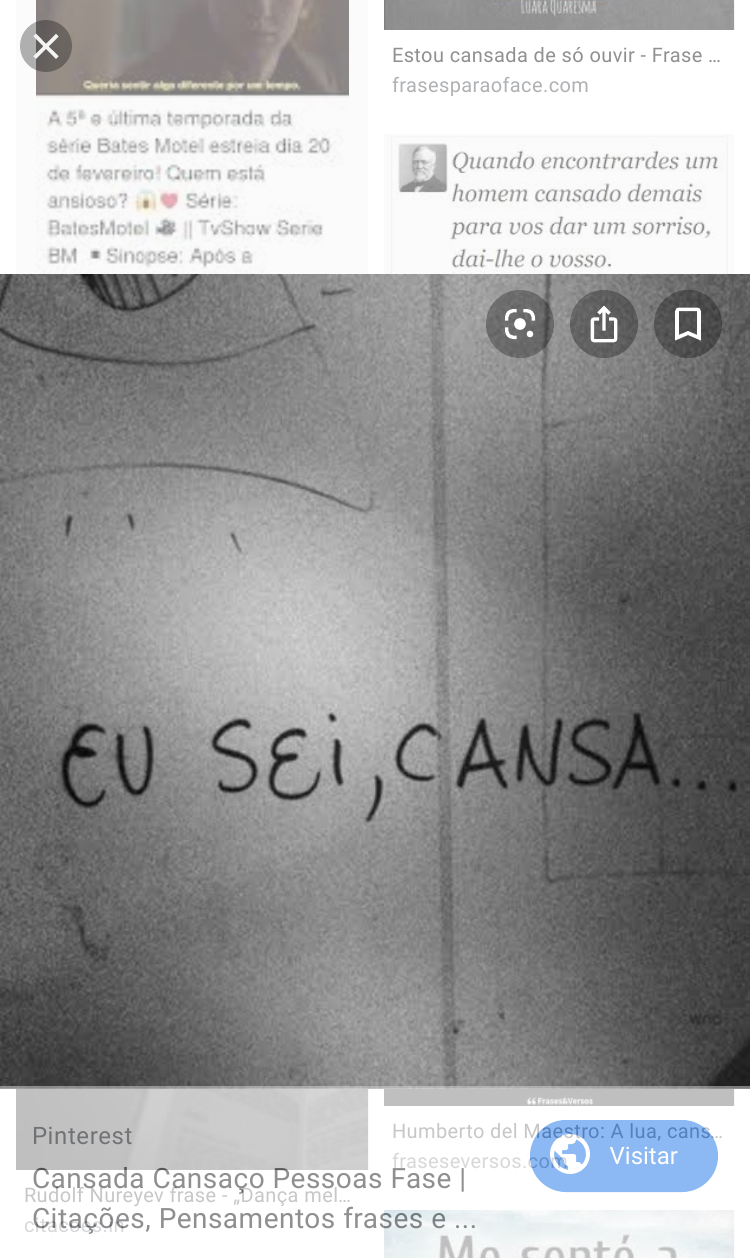
Task: Tap the Visitar button
Action: coord(624,1156)
